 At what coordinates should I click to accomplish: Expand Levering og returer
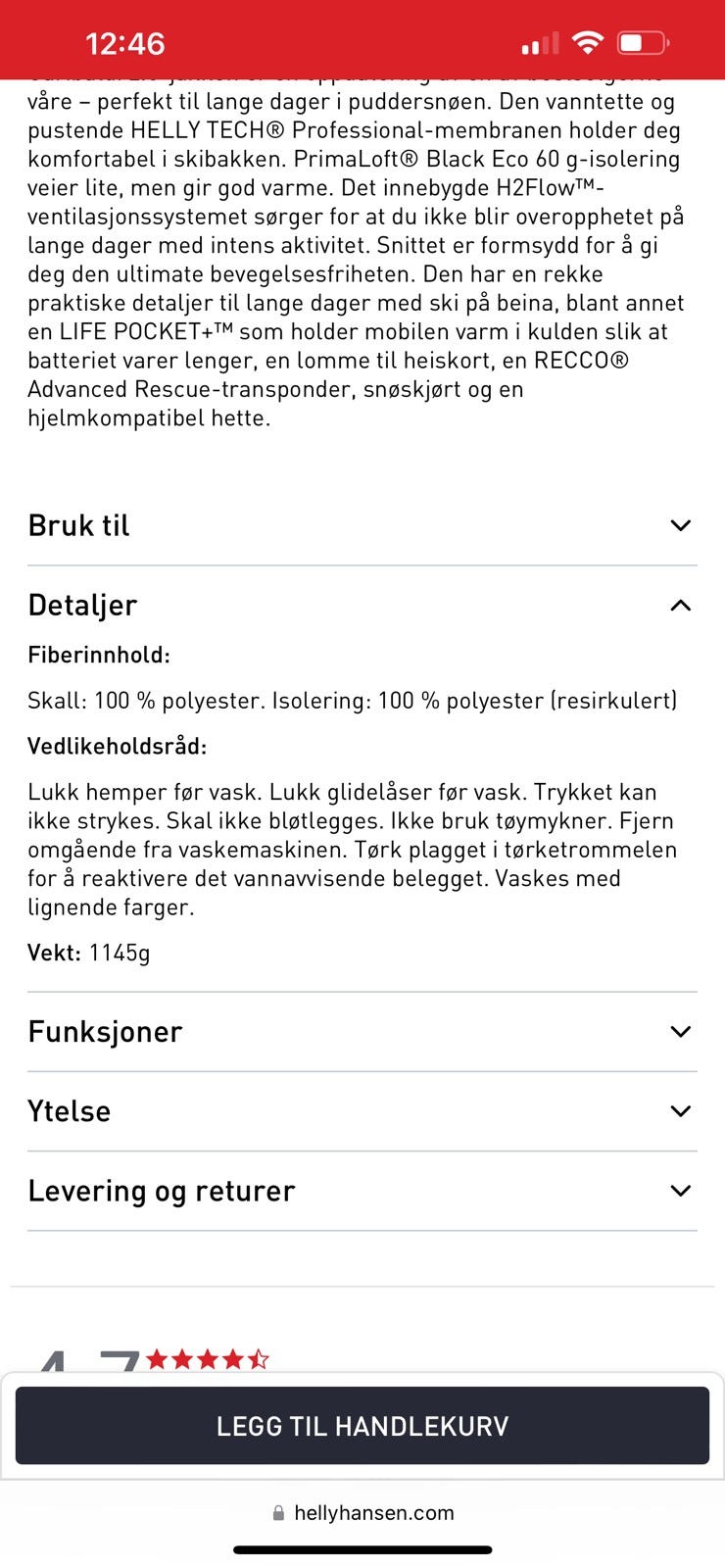tap(362, 1190)
